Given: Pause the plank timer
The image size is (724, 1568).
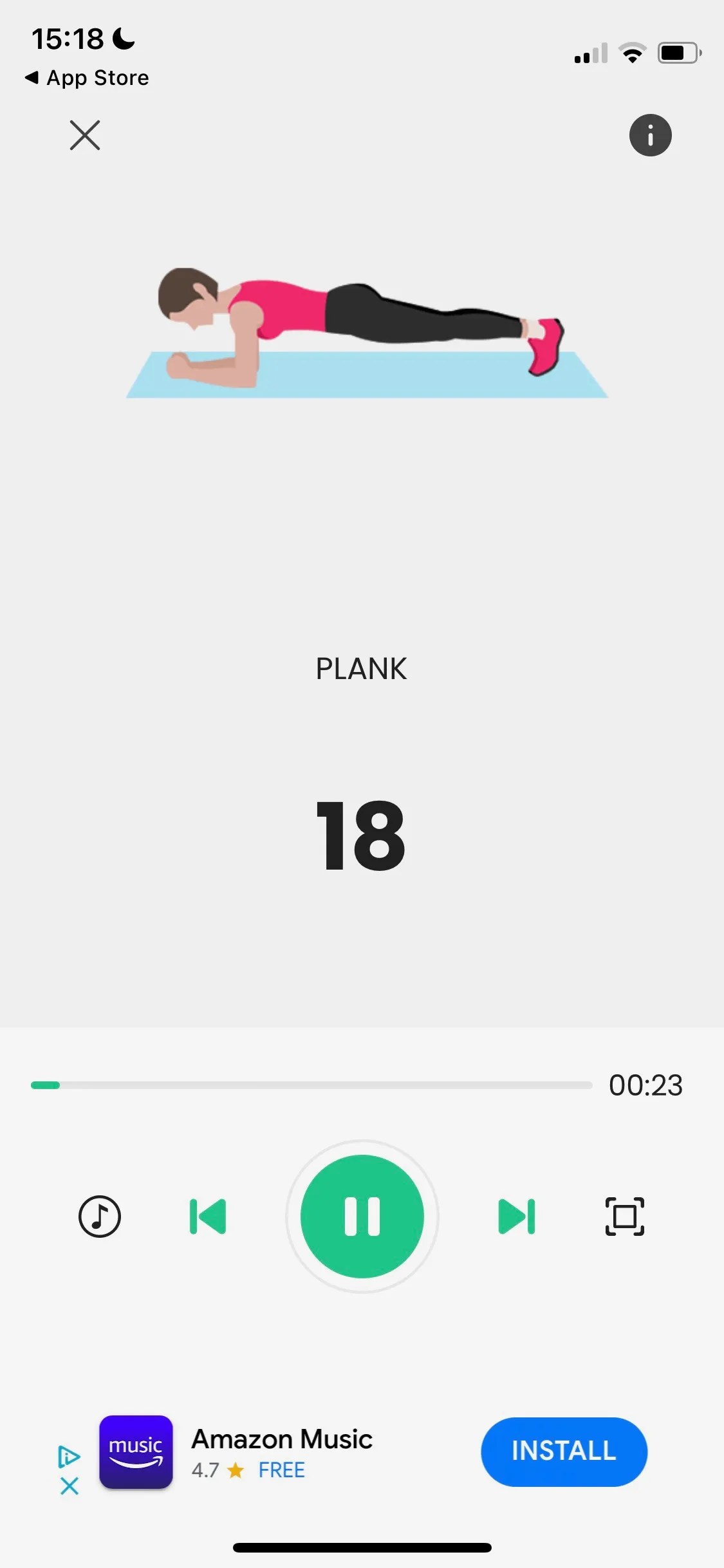Looking at the screenshot, I should pyautogui.click(x=362, y=1216).
